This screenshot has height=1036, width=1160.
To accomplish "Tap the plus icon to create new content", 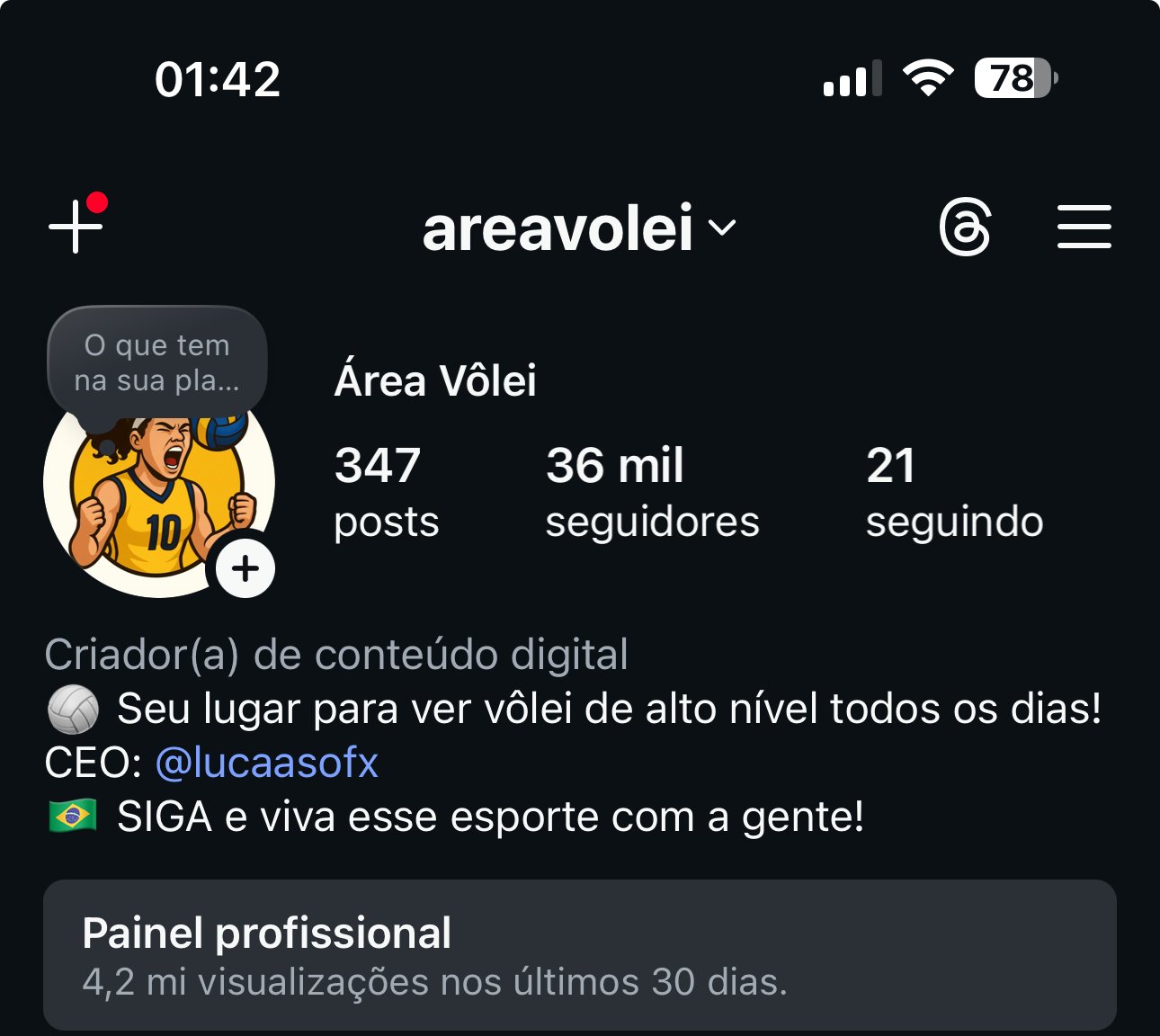I will 76,226.
